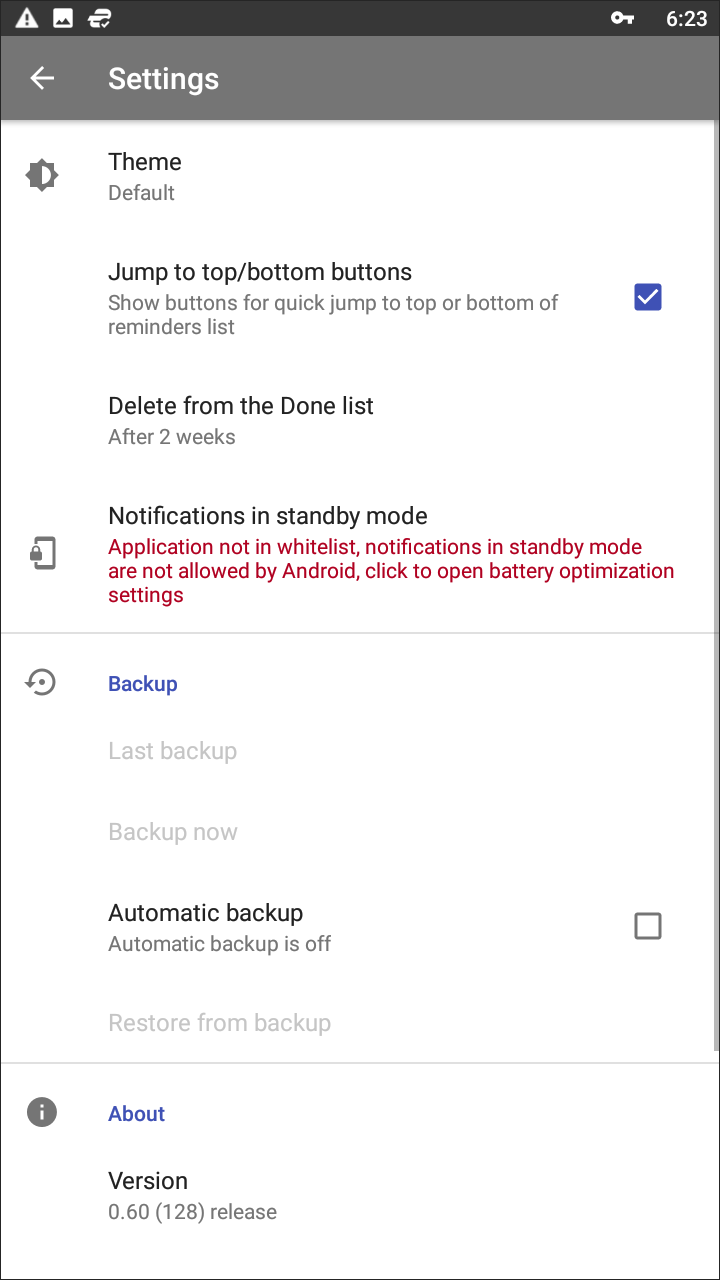The width and height of the screenshot is (720, 1280).
Task: Open the Theme setting
Action: point(360,176)
